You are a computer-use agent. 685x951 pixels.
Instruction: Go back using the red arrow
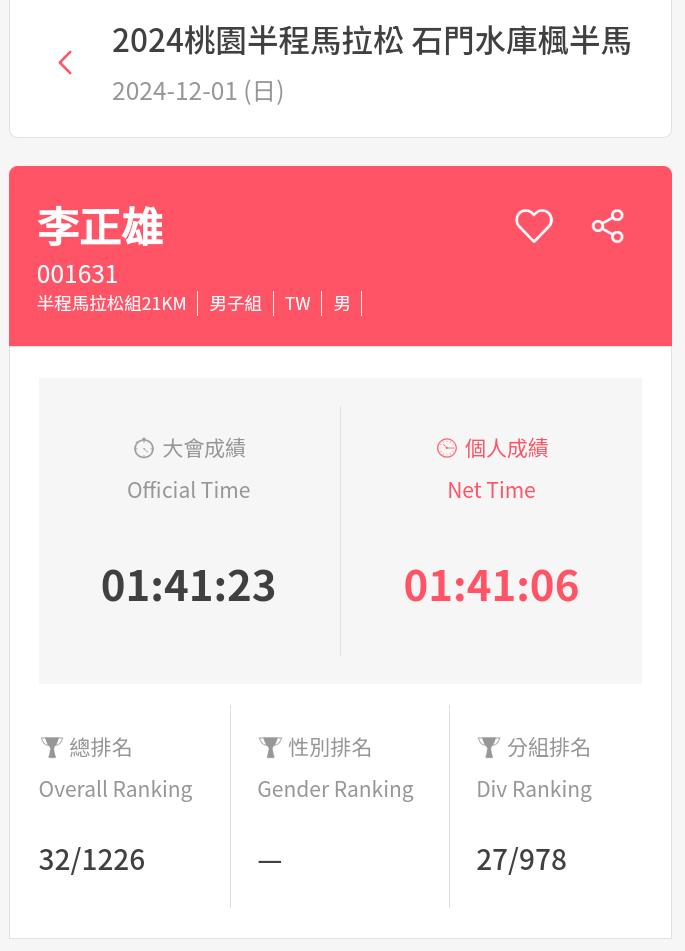pyautogui.click(x=65, y=63)
